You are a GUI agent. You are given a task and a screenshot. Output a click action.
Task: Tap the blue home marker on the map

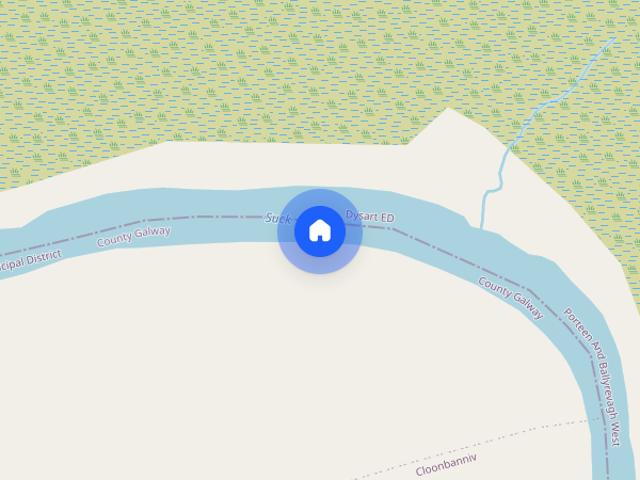319,231
